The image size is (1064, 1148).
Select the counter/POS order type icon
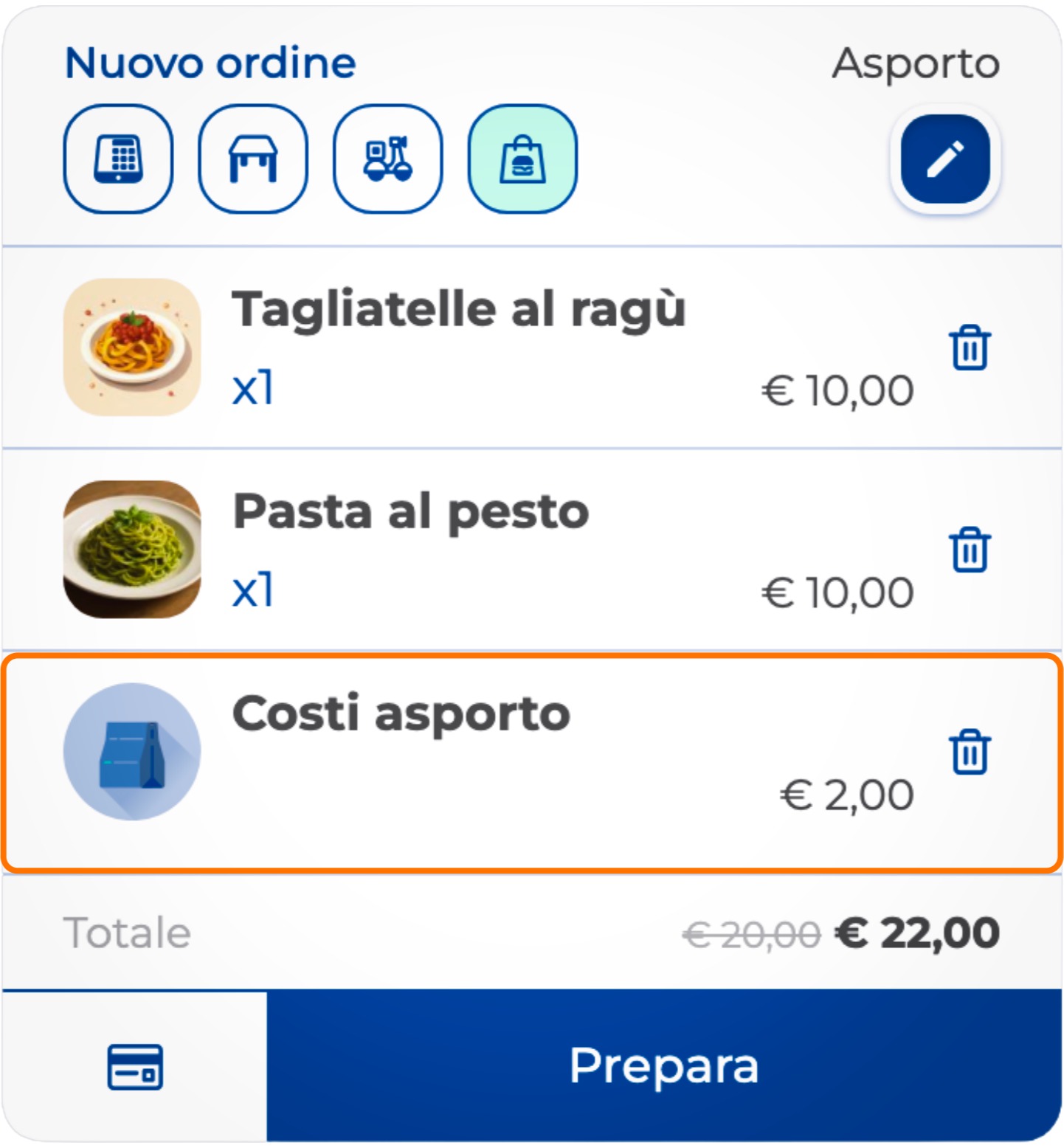click(118, 159)
